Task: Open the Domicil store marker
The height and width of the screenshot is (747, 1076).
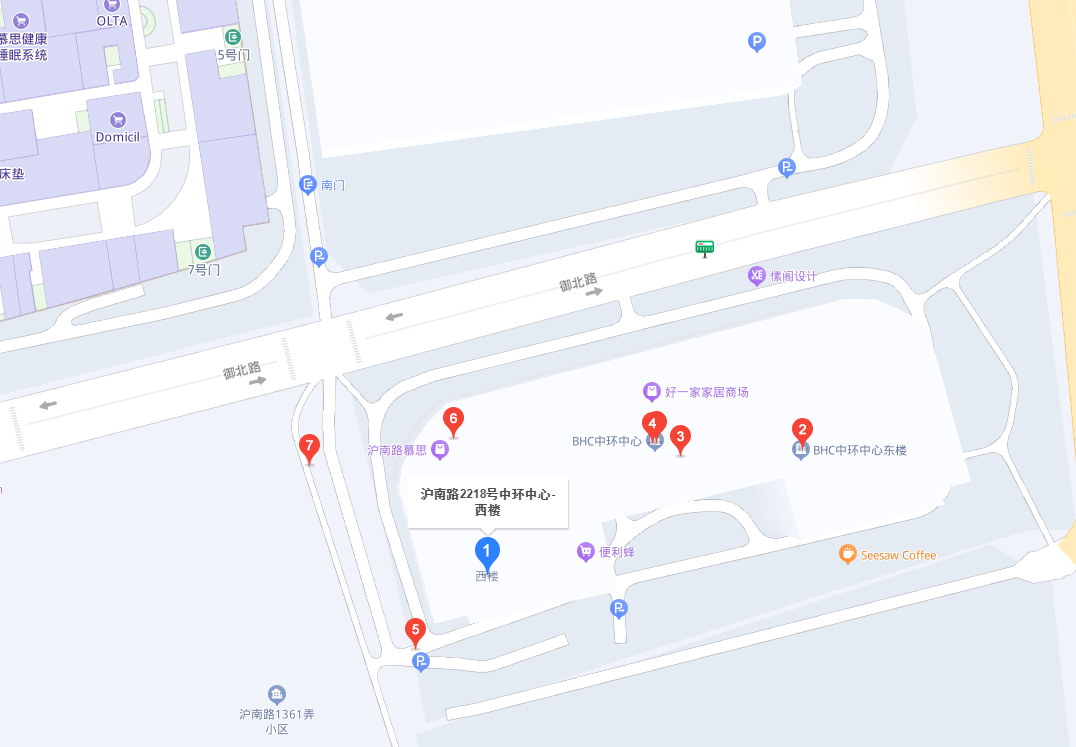Action: tap(118, 120)
